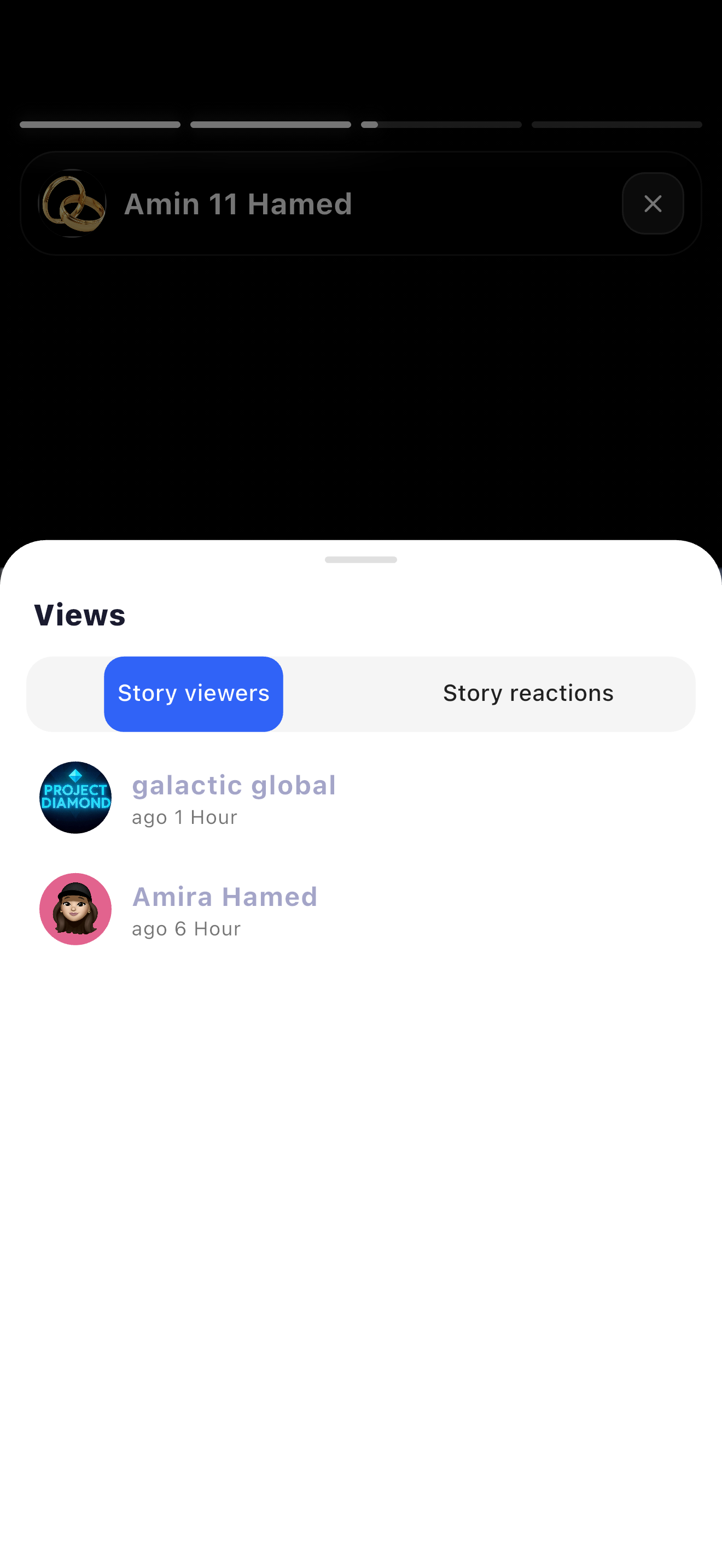Viewport: 722px width, 1568px height.
Task: Tap the ago 1 Hour timestamp
Action: click(184, 817)
